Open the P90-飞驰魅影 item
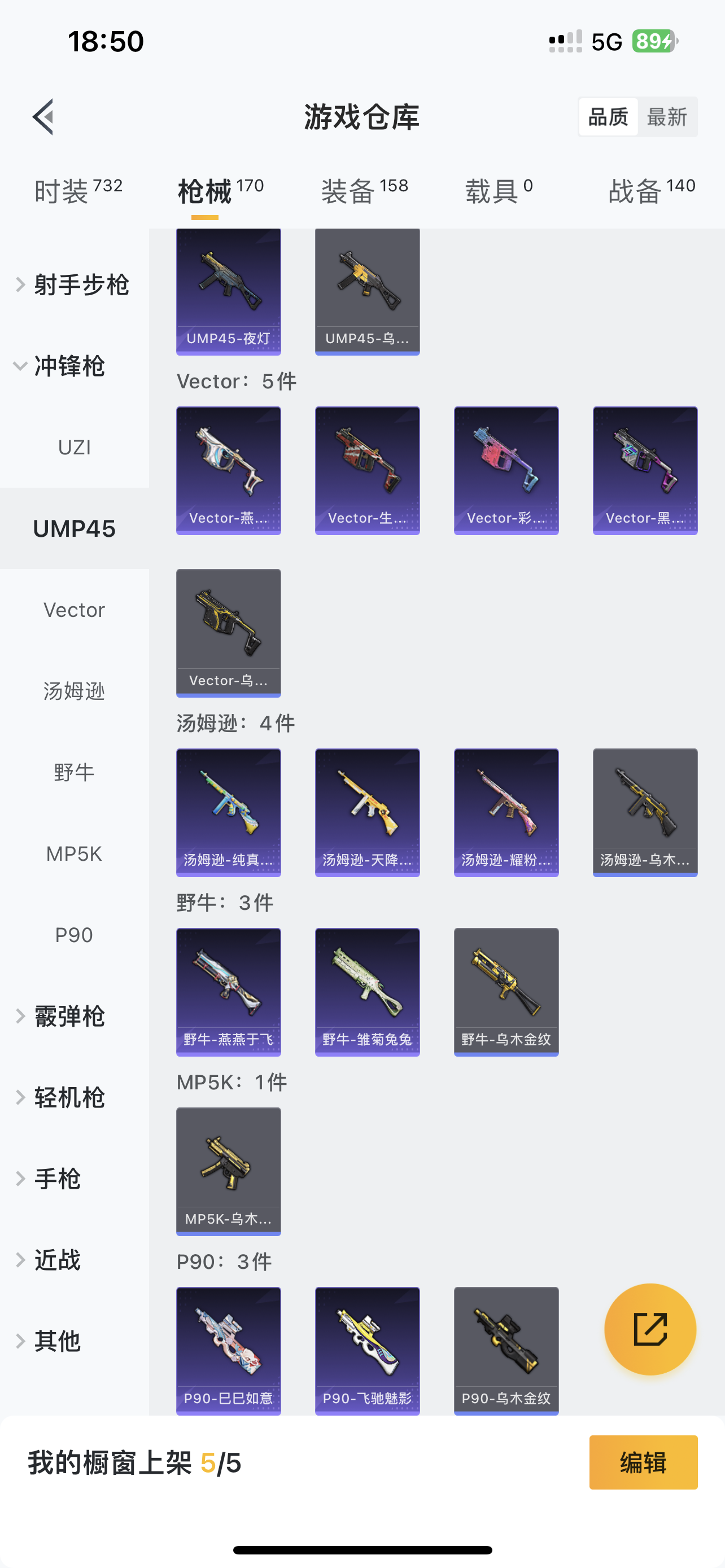The width and height of the screenshot is (725, 1568). (367, 1351)
